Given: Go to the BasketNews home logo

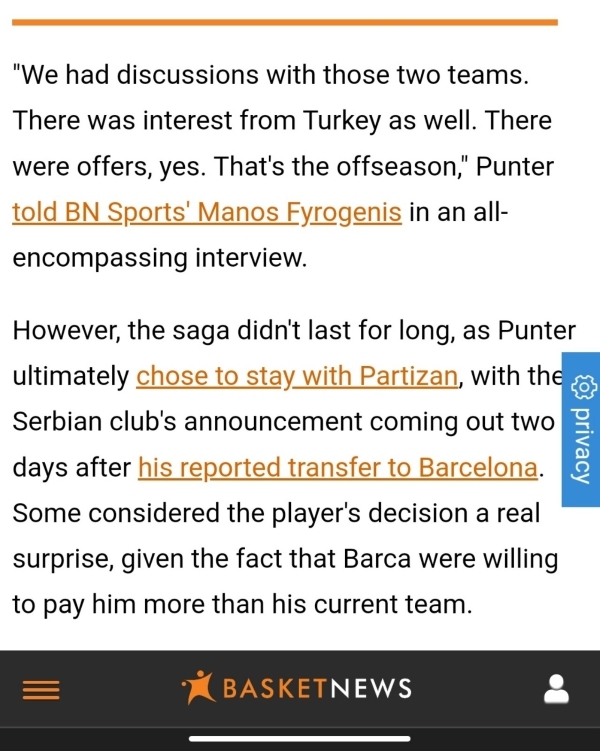Looking at the screenshot, I should pyautogui.click(x=296, y=689).
